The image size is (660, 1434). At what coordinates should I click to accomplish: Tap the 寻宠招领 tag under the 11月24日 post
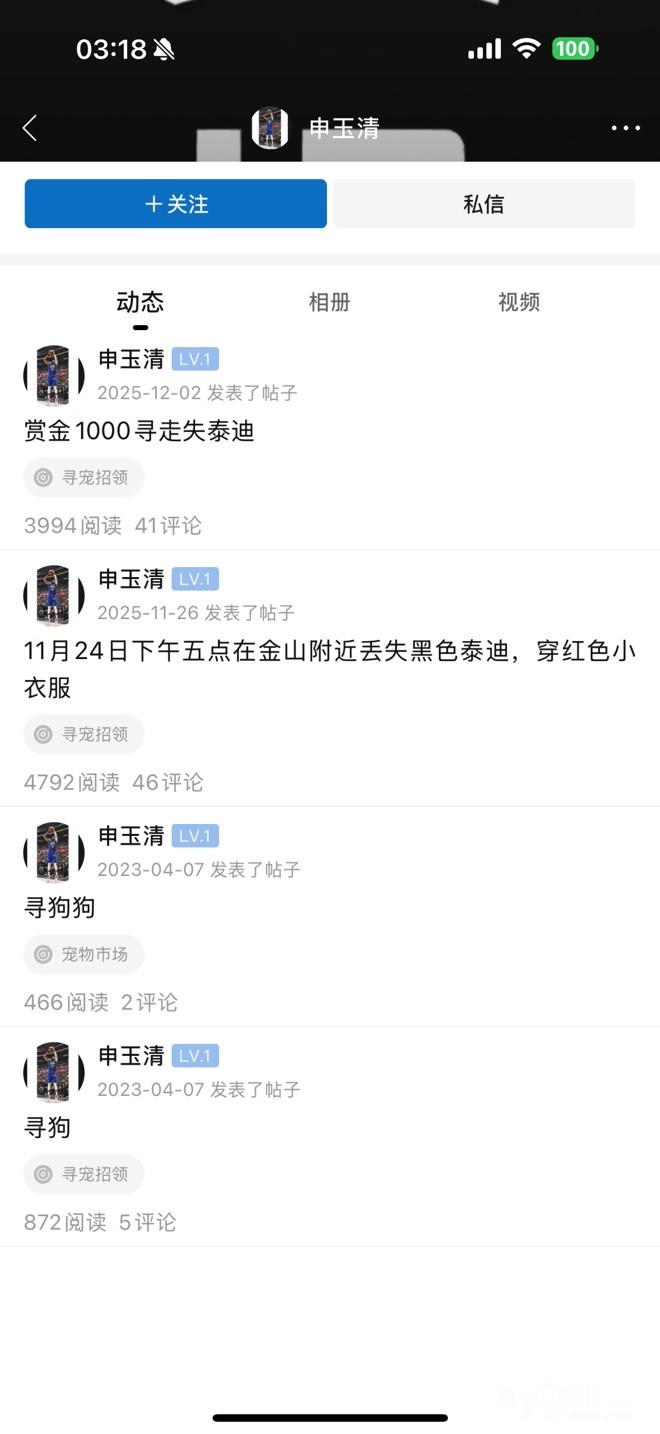point(84,735)
